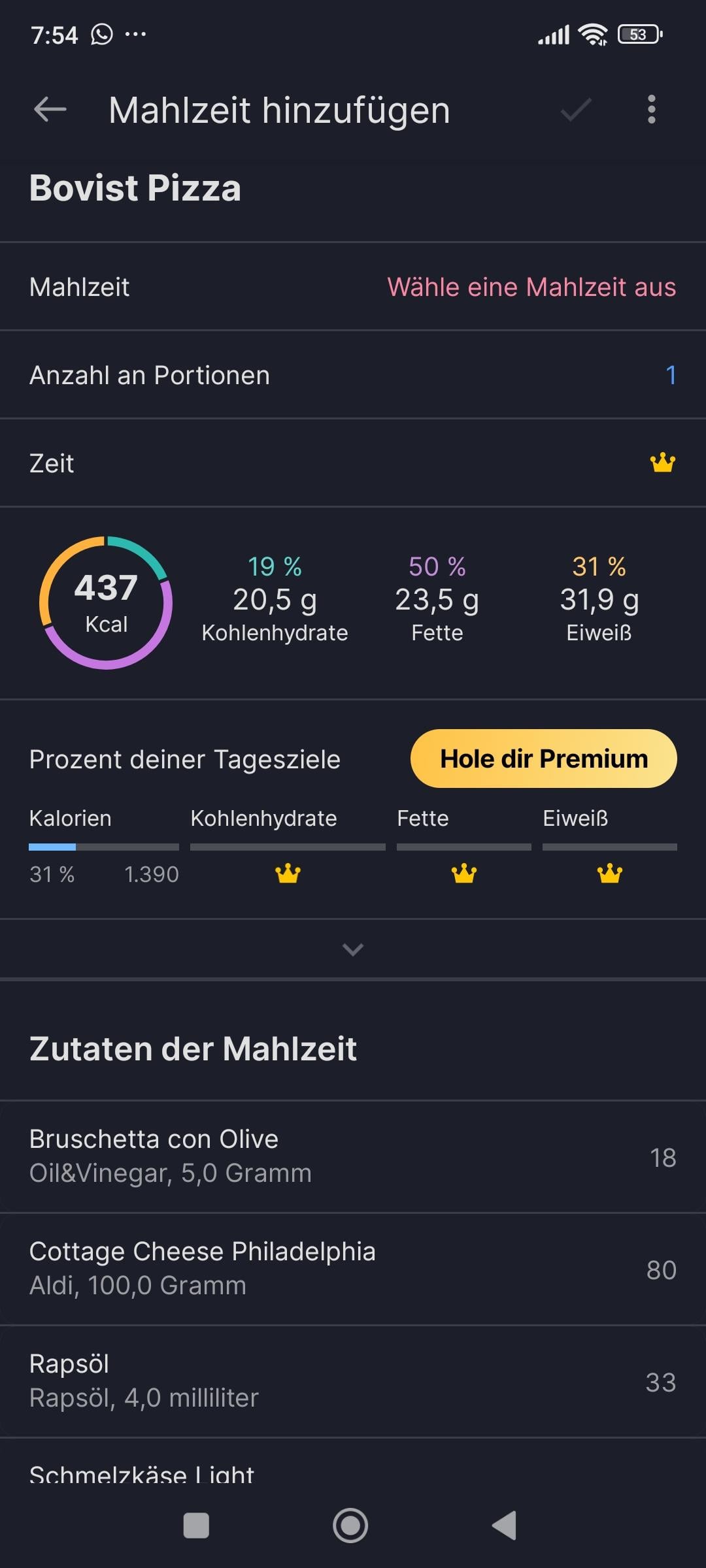This screenshot has width=706, height=1568.
Task: Open the three-dot overflow menu
Action: 651,109
